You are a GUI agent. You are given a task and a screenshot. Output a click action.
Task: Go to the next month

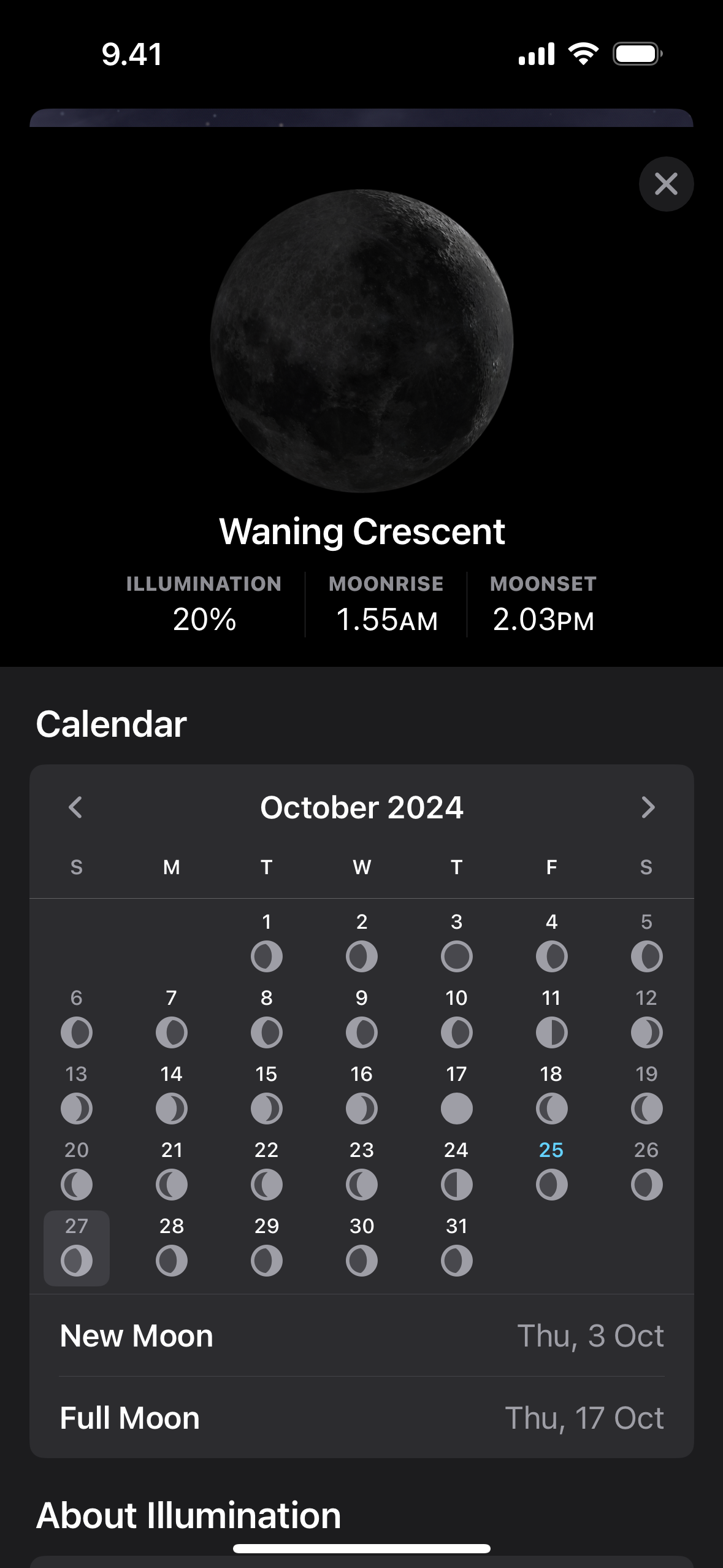coord(648,807)
